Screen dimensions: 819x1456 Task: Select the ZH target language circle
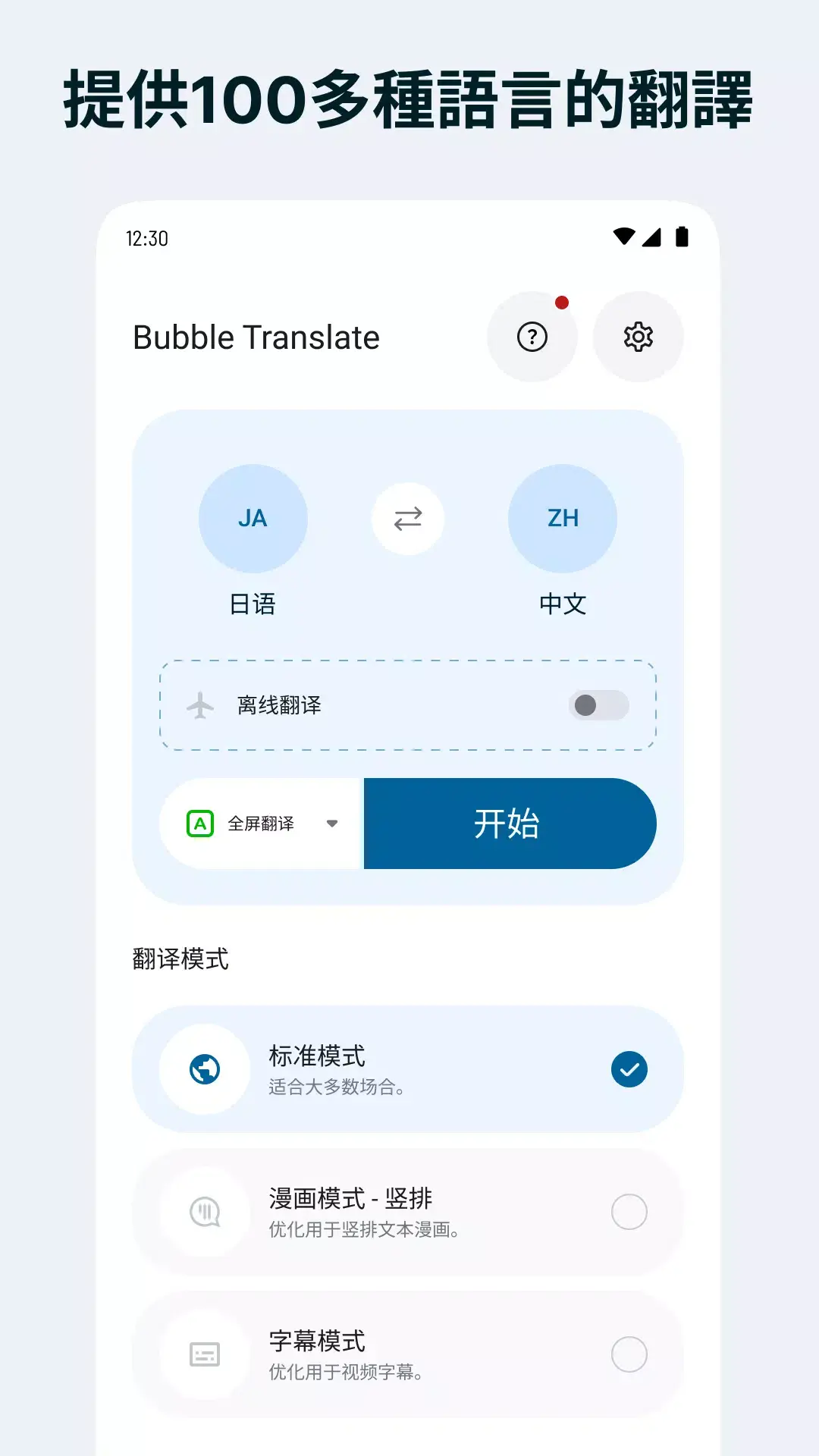point(561,518)
